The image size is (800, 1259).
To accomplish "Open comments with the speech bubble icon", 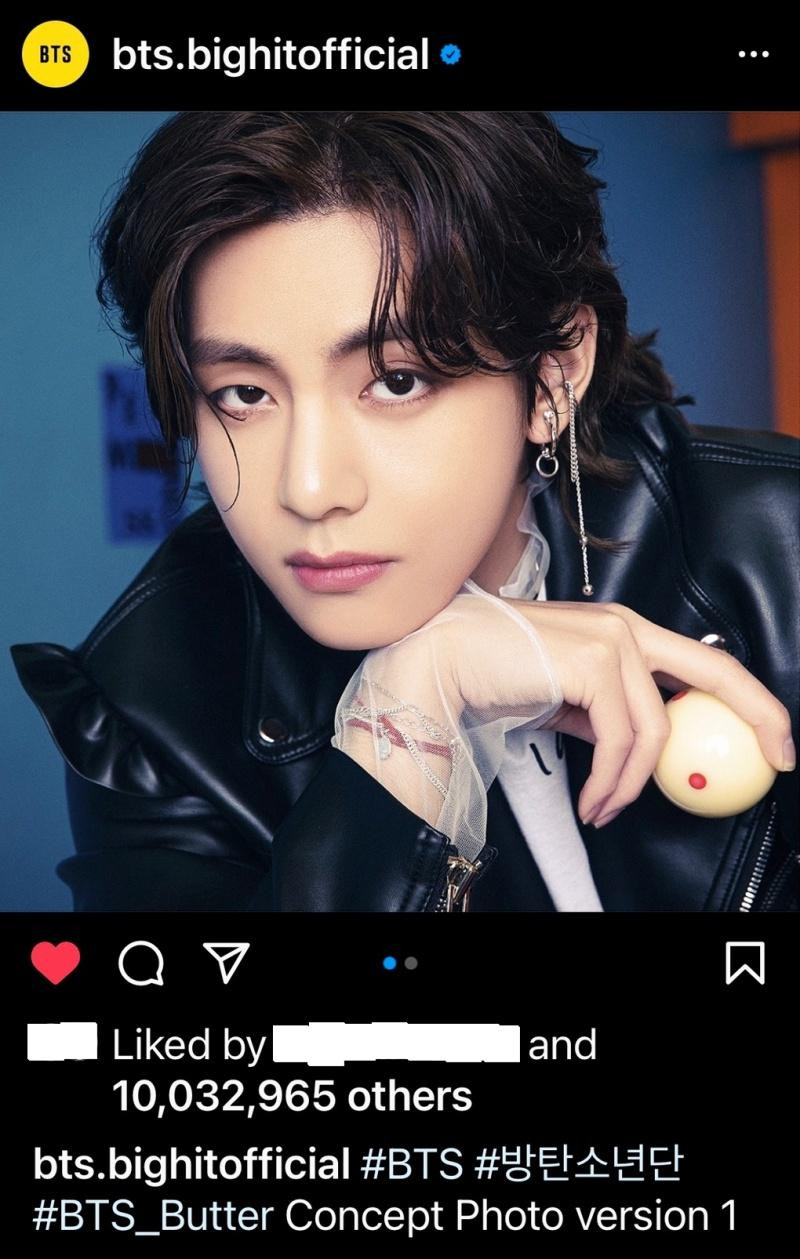I will click(141, 964).
